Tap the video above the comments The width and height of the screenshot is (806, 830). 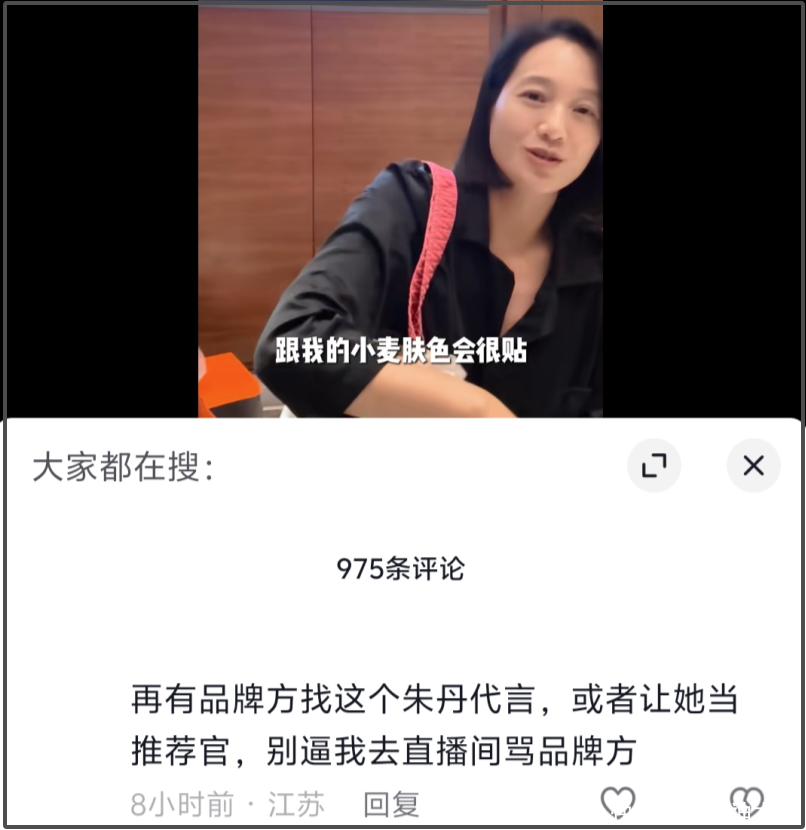pos(400,210)
